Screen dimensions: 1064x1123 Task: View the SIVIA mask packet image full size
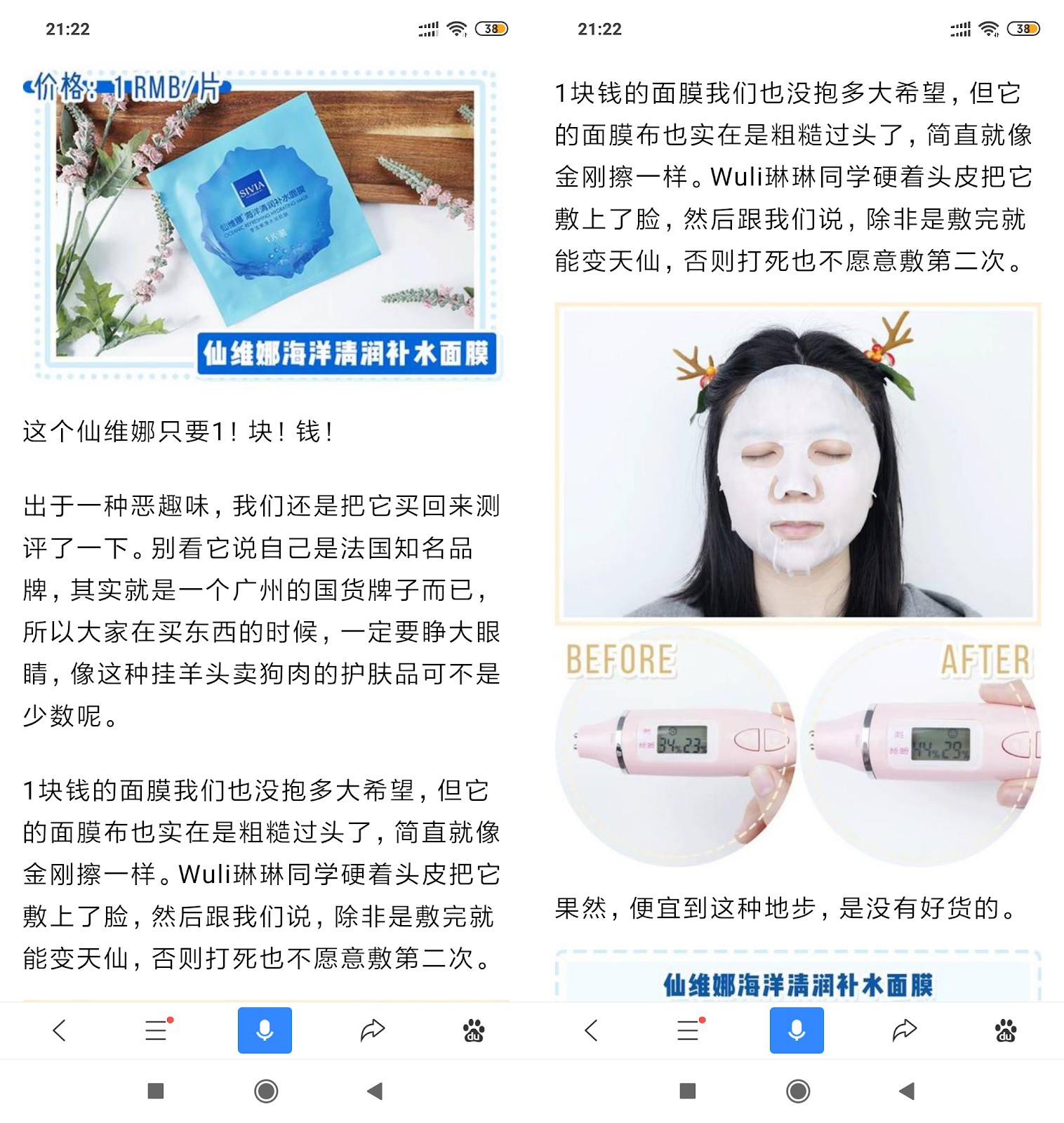point(265,225)
